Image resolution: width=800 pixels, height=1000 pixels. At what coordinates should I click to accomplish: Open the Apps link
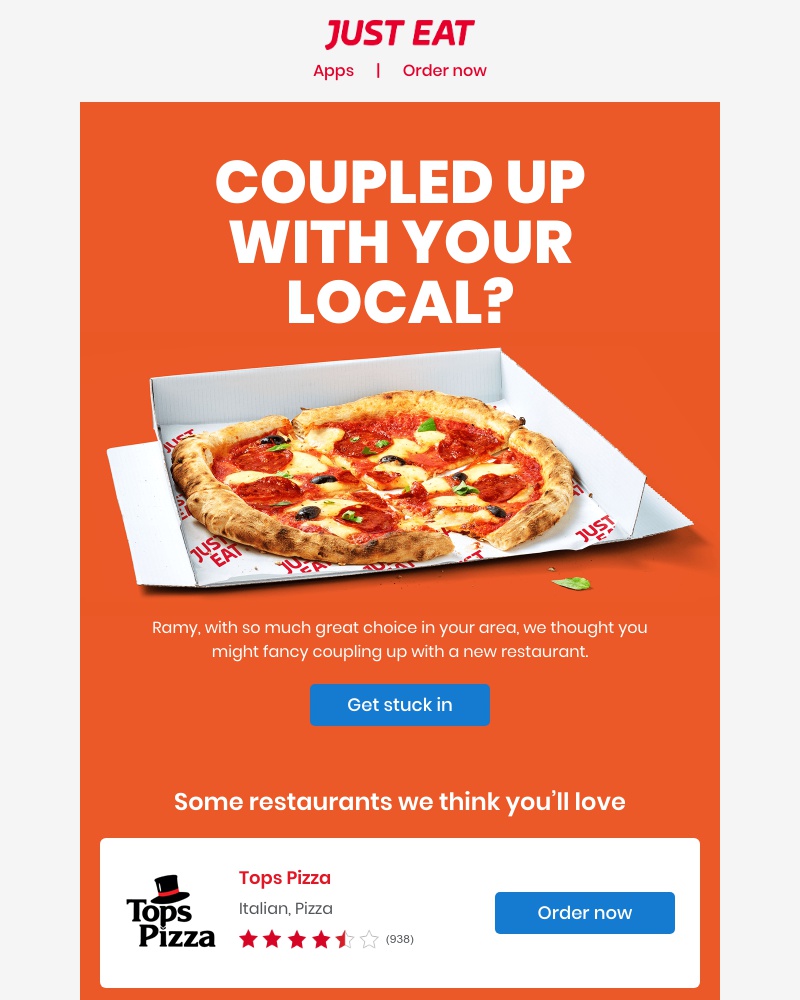click(333, 70)
